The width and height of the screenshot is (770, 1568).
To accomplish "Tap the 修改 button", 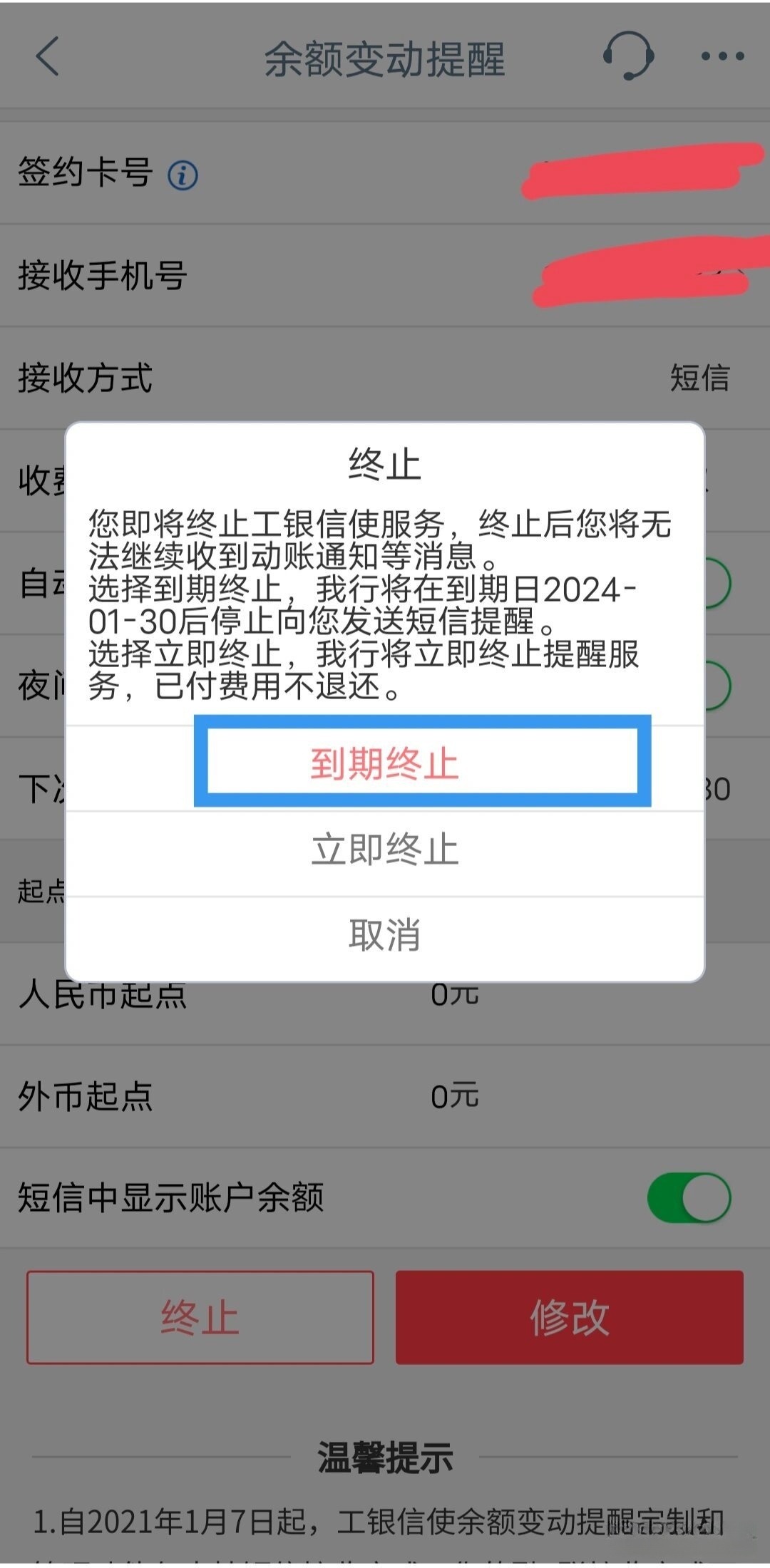I will (569, 1317).
